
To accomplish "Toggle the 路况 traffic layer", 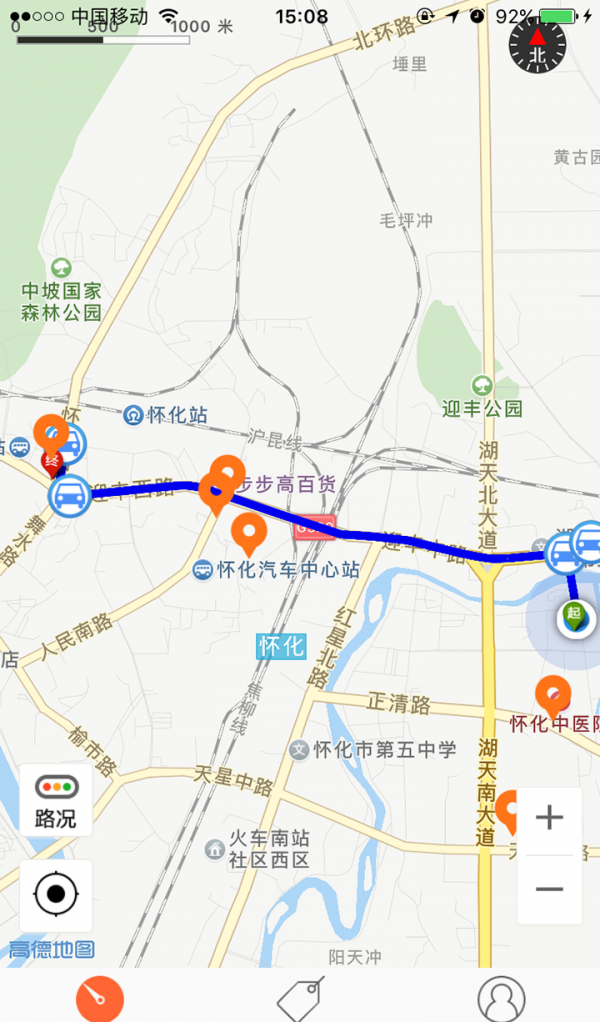I will [x=56, y=800].
